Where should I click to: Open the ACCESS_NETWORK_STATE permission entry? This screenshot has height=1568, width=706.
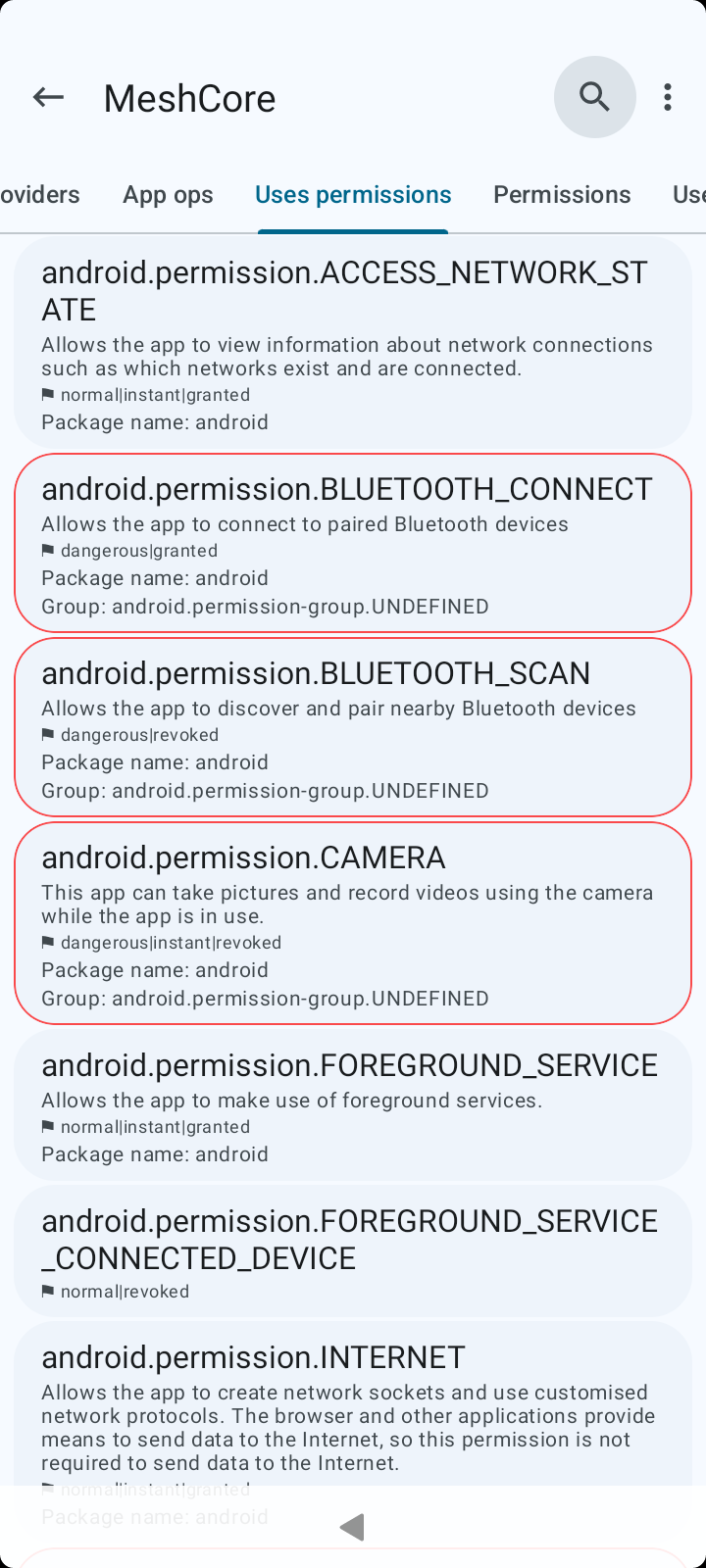coord(353,344)
